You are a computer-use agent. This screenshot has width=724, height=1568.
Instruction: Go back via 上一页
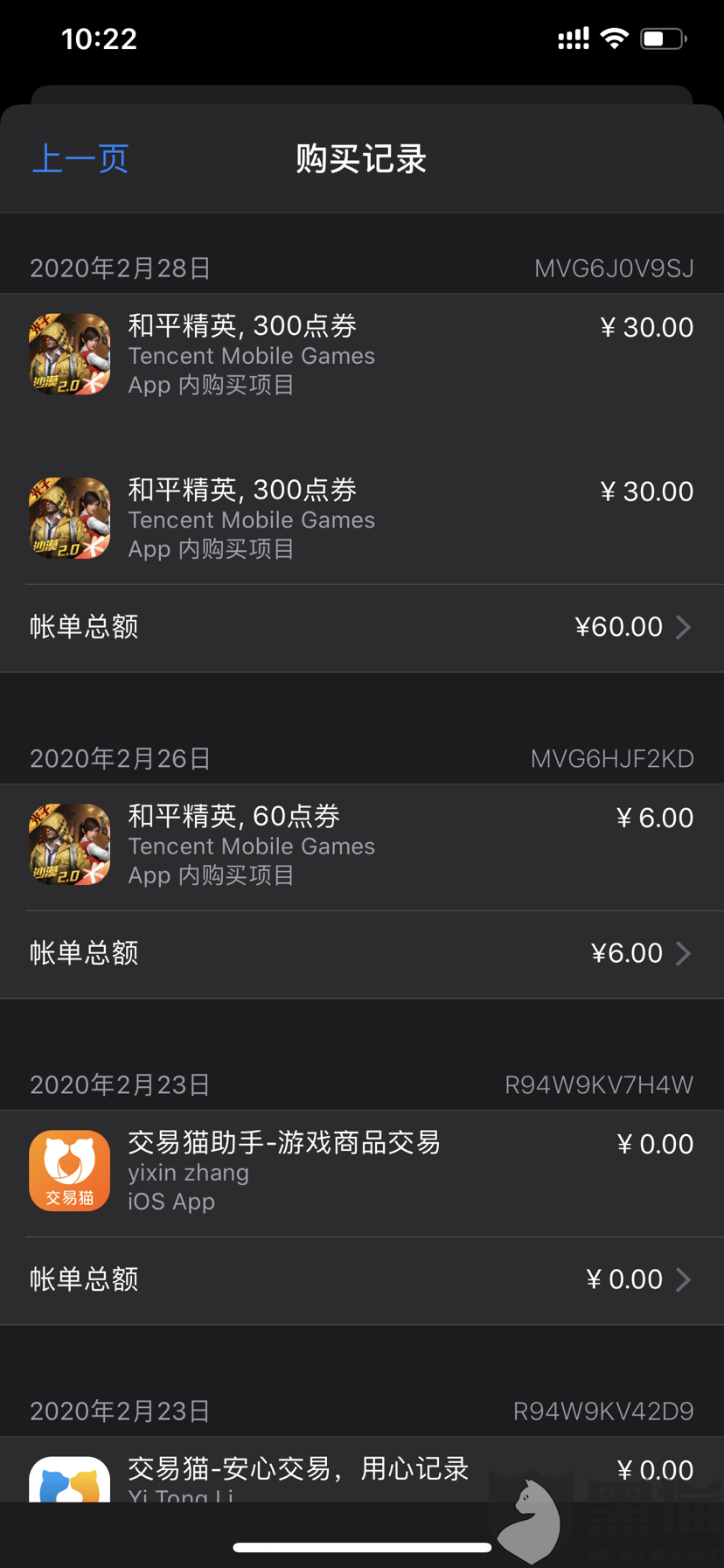80,159
